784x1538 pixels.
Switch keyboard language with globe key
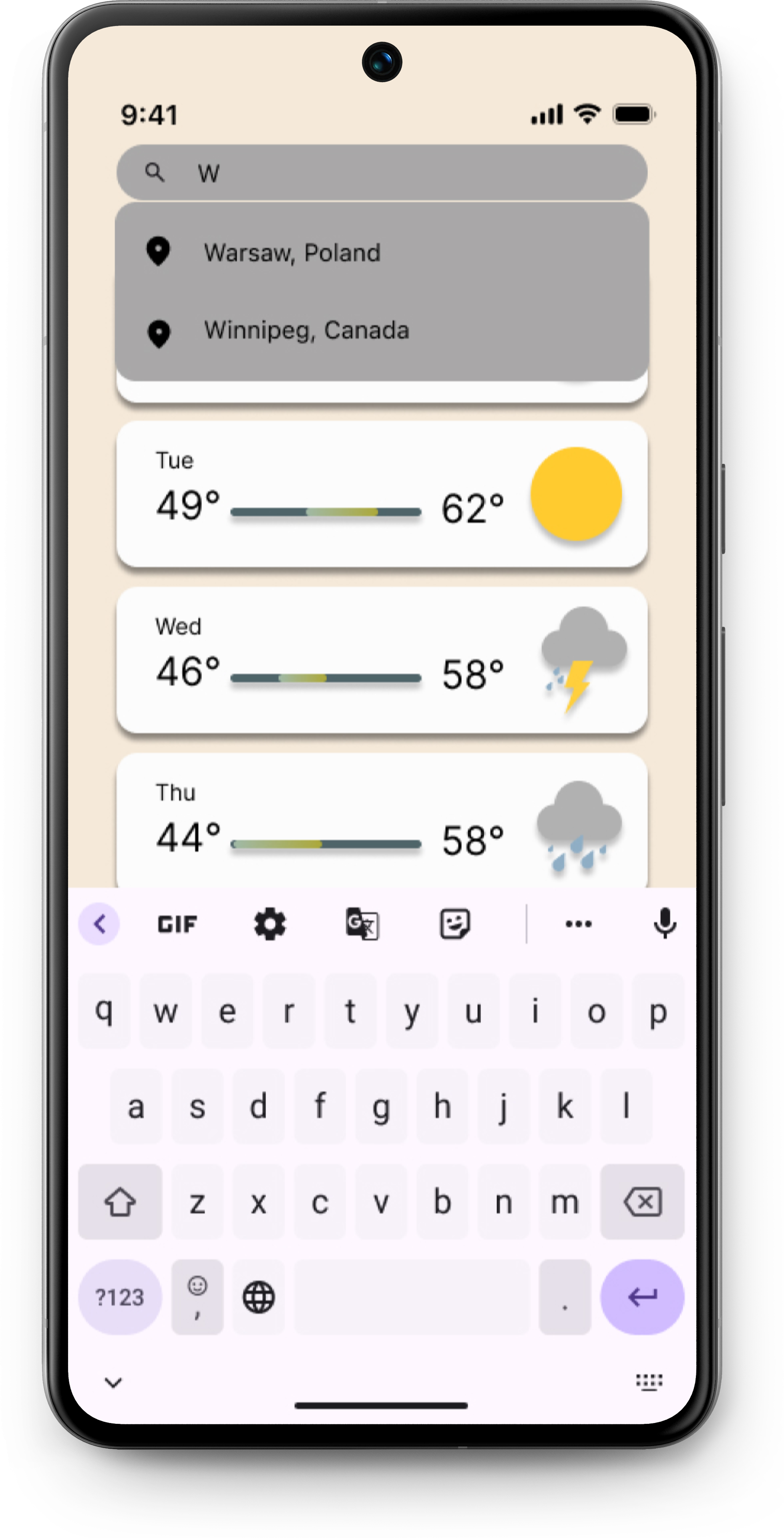259,1297
